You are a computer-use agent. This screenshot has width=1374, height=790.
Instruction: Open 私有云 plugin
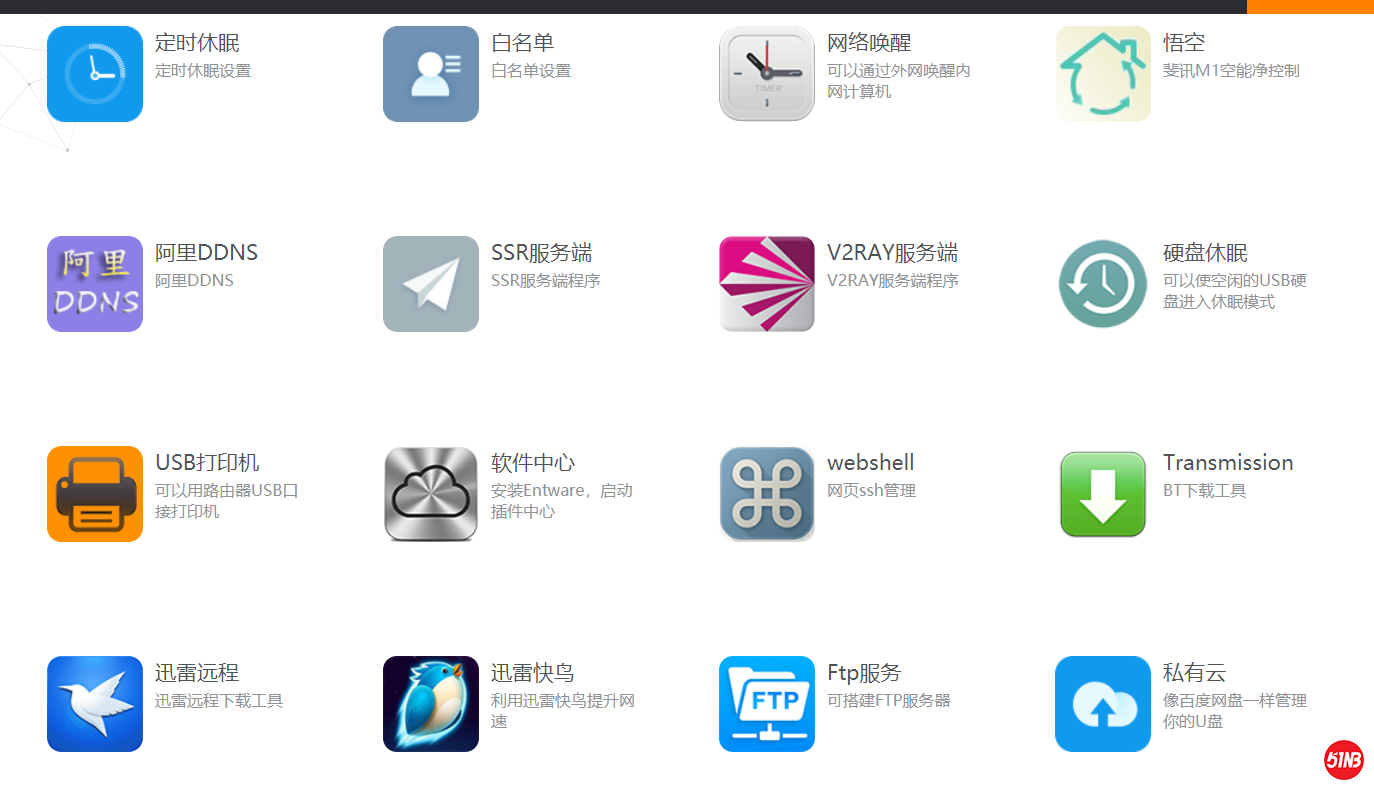click(x=1103, y=704)
